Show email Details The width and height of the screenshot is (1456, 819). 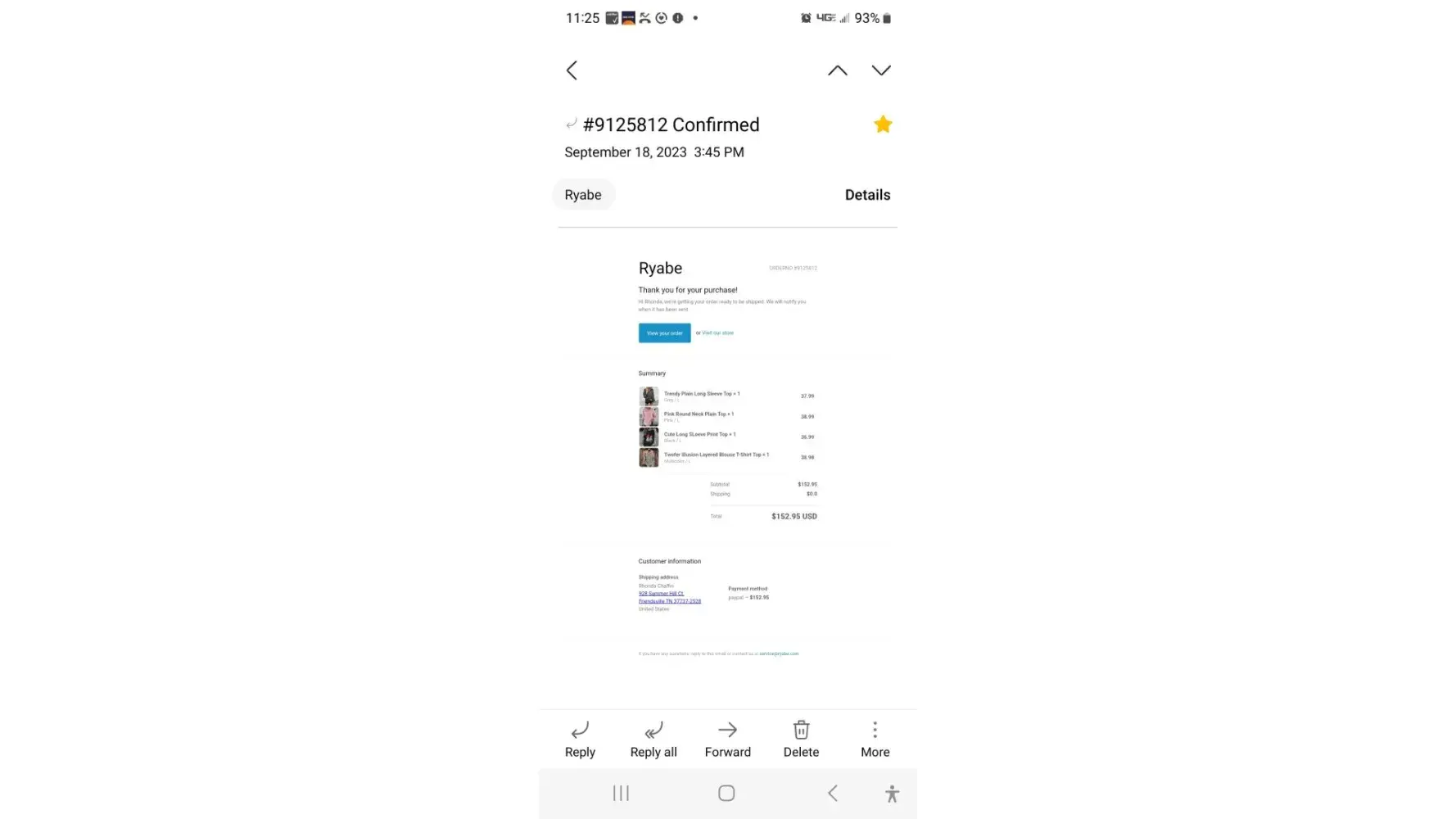point(867,195)
